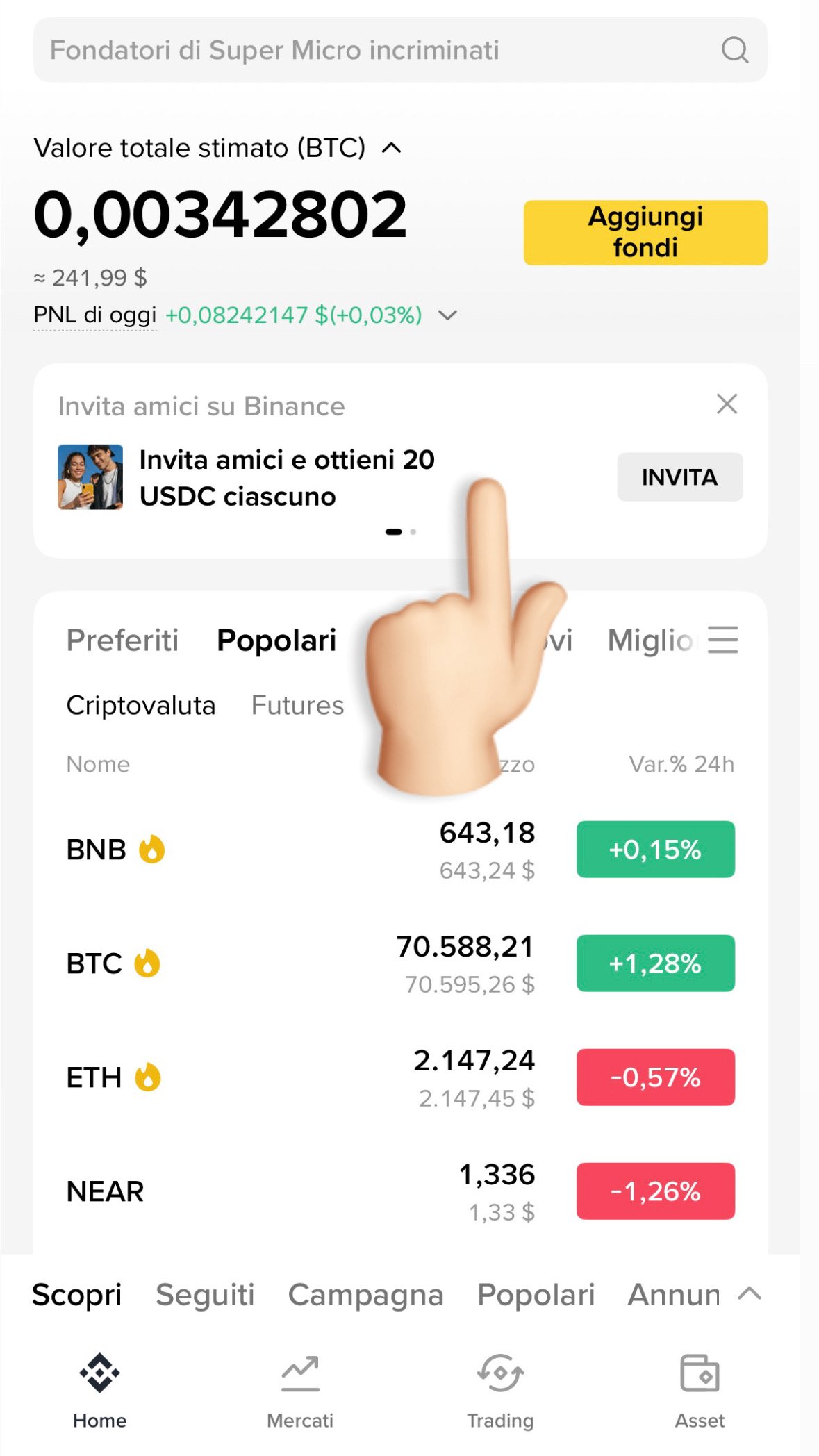Dismiss the Invita amici su Binance banner
This screenshot has width=819, height=1456.
coord(727,404)
